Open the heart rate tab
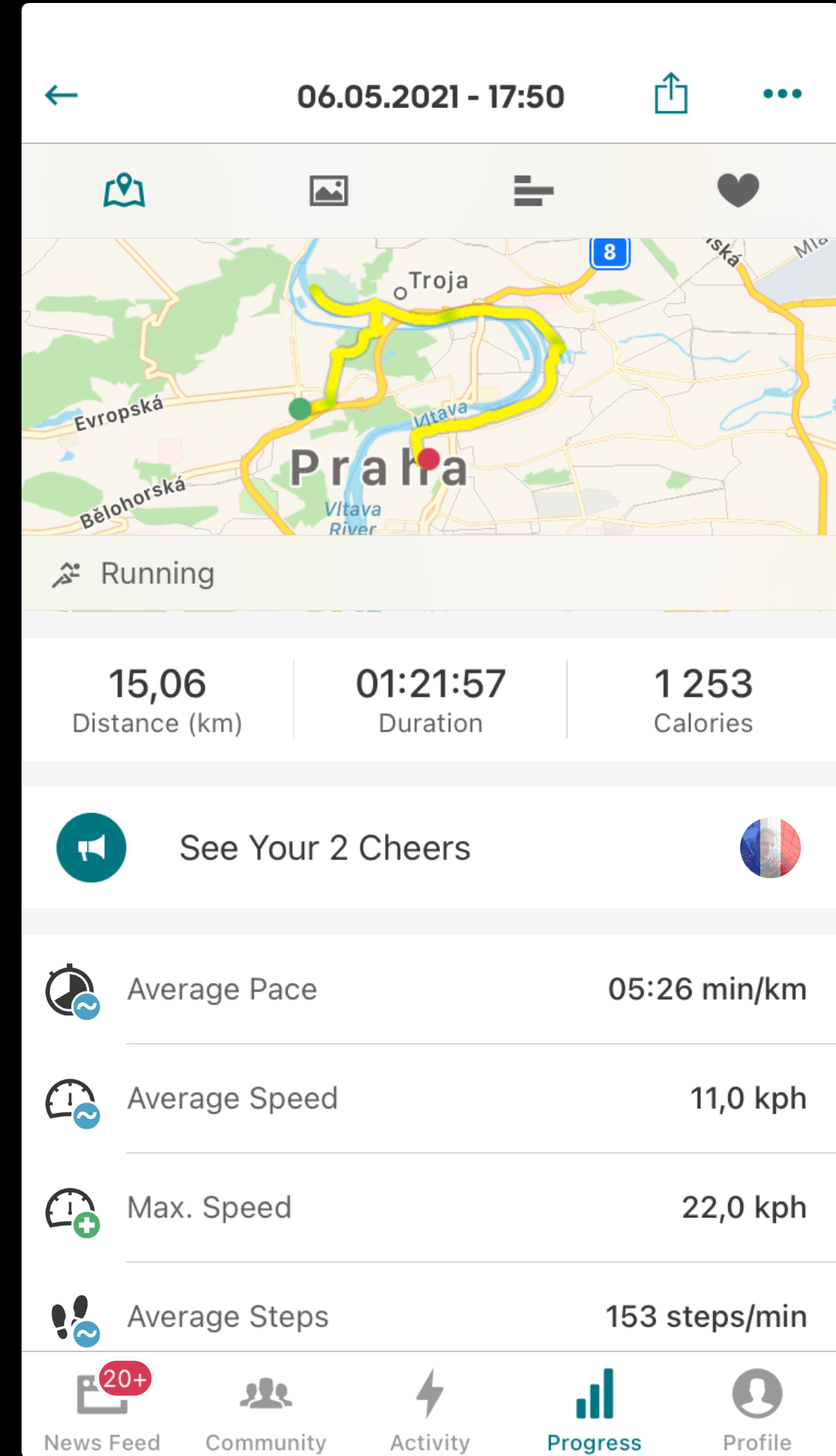This screenshot has height=1456, width=836. (738, 190)
